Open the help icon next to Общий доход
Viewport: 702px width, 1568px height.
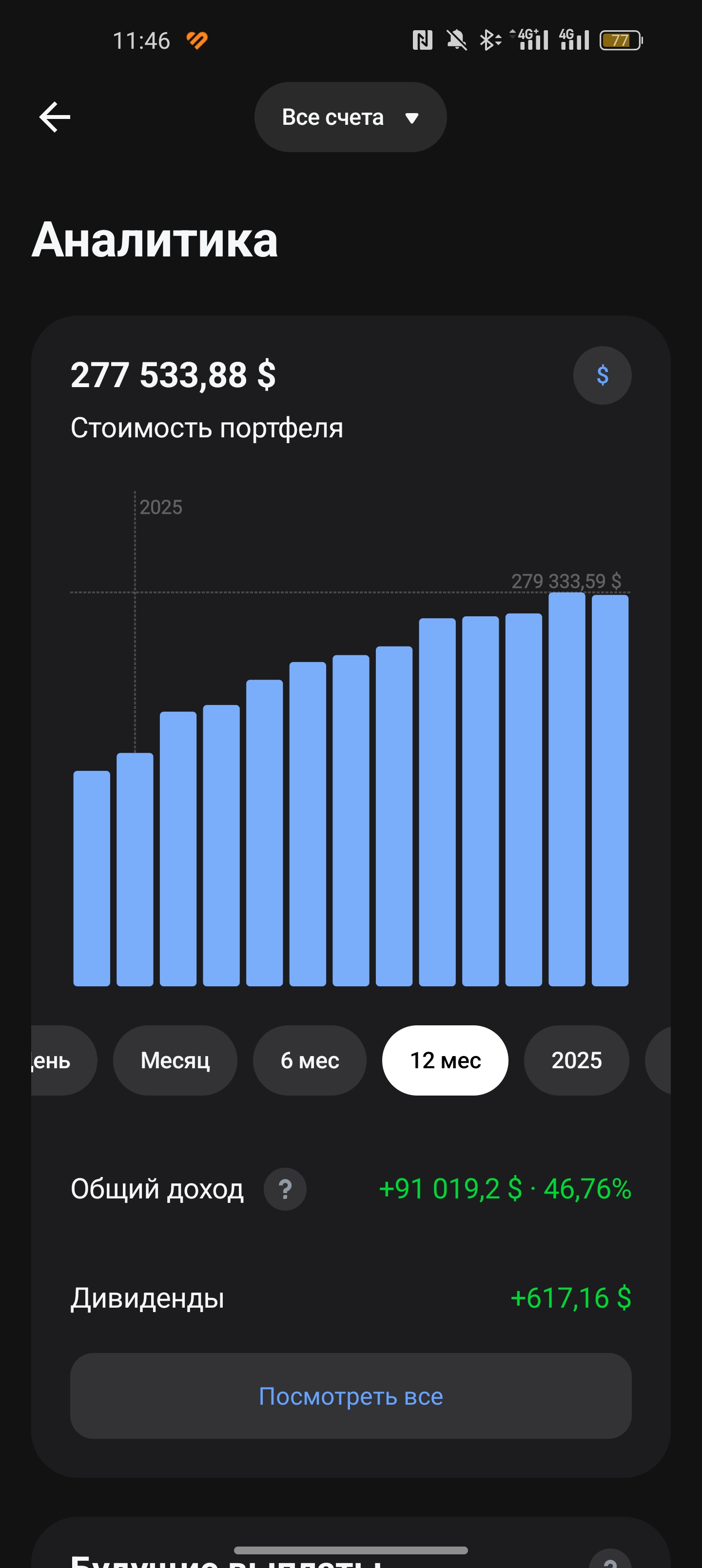point(284,1188)
